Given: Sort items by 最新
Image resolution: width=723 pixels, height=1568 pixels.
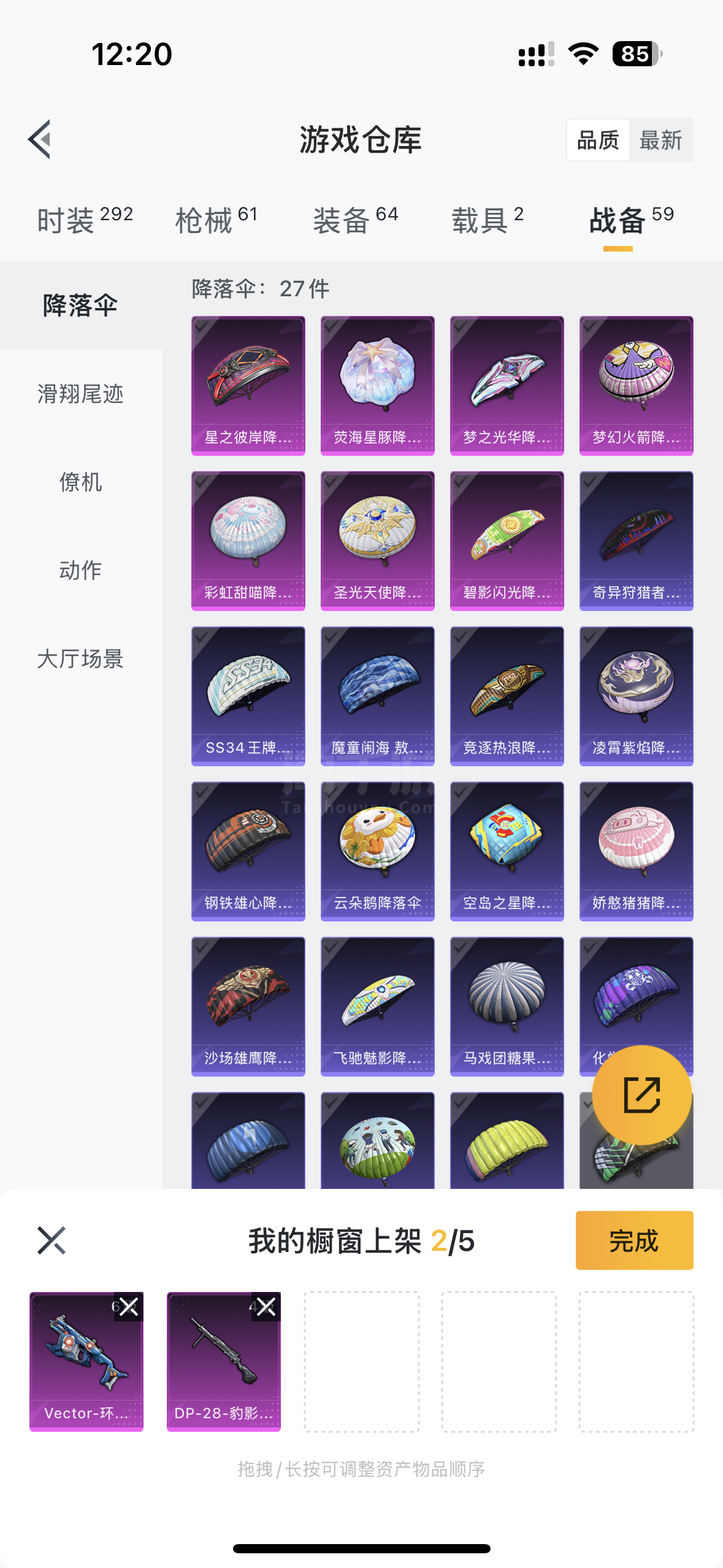Looking at the screenshot, I should [x=660, y=140].
